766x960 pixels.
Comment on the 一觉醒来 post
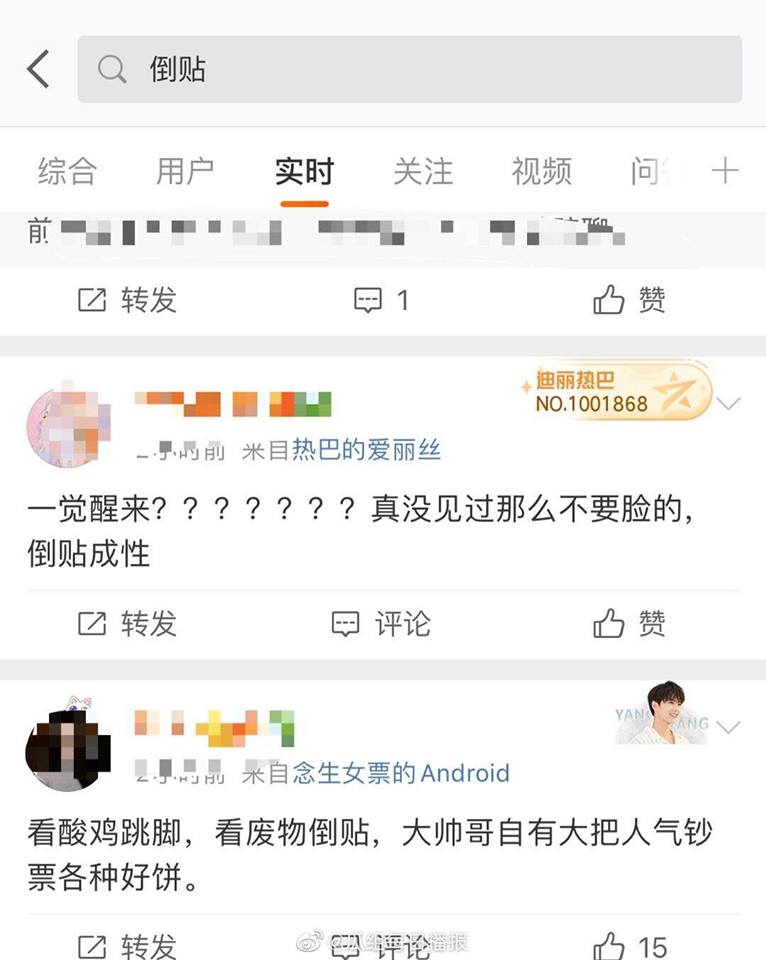click(x=382, y=624)
